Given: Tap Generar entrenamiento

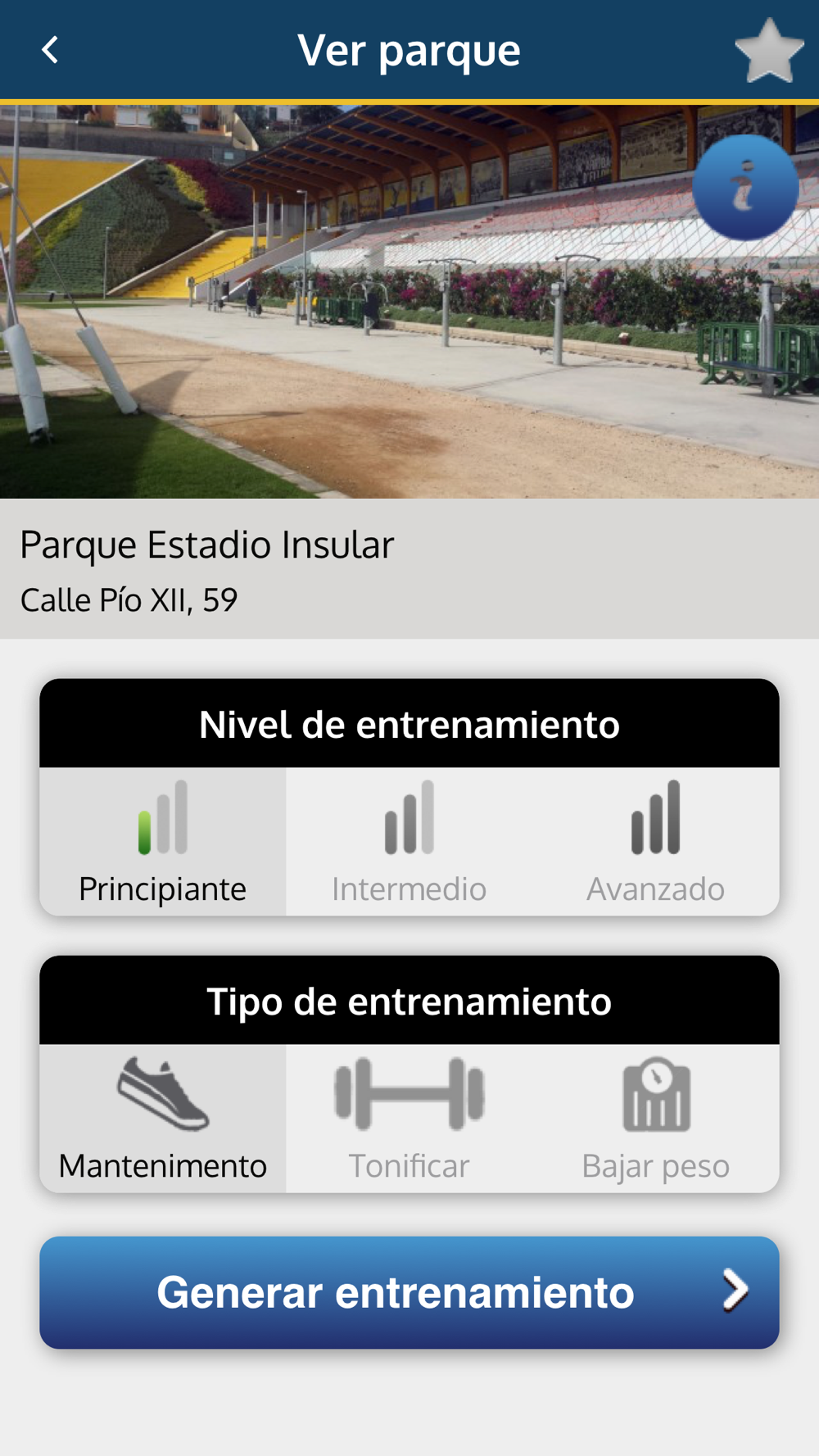Looking at the screenshot, I should (x=409, y=1292).
